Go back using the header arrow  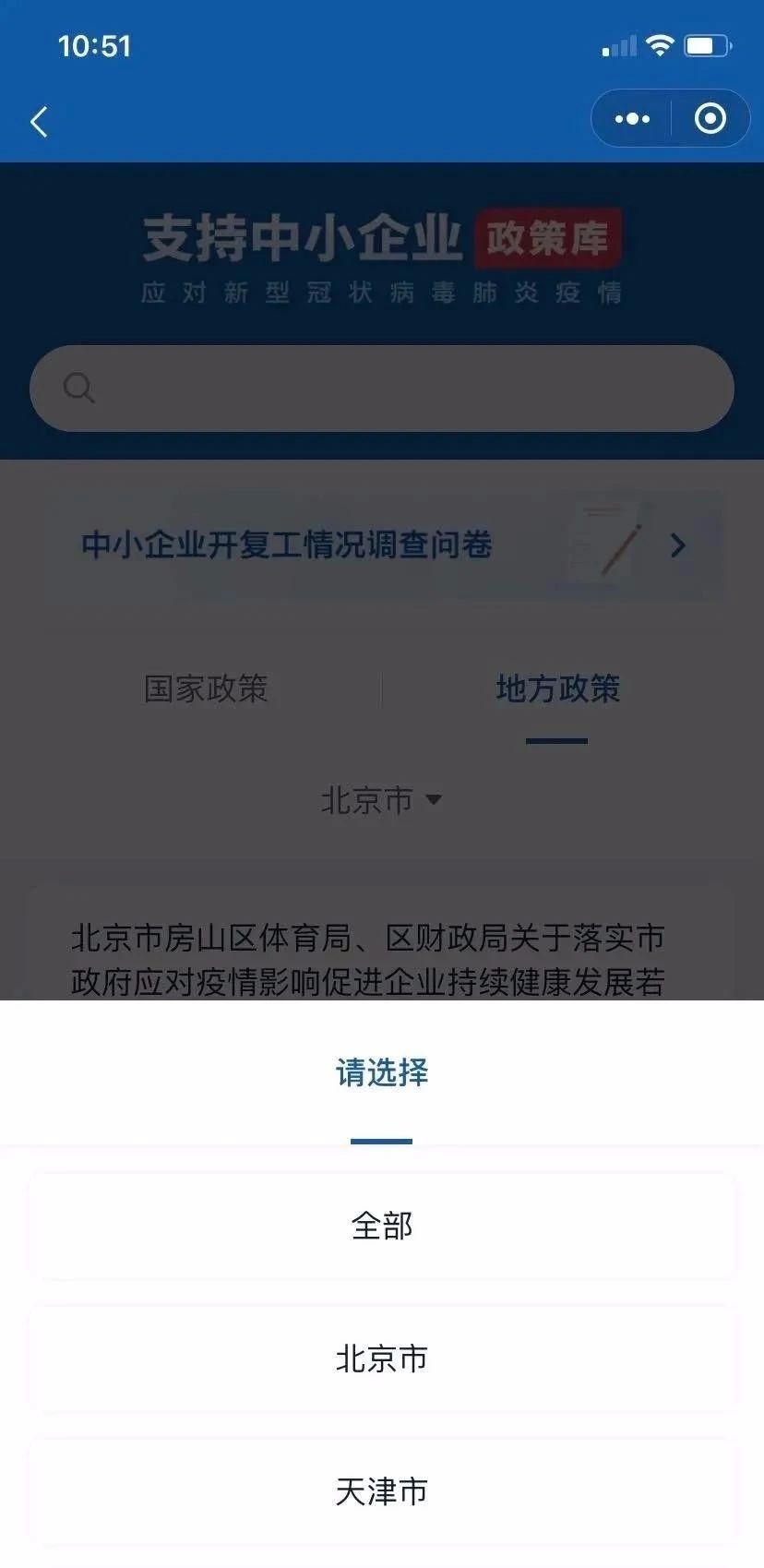pyautogui.click(x=39, y=122)
